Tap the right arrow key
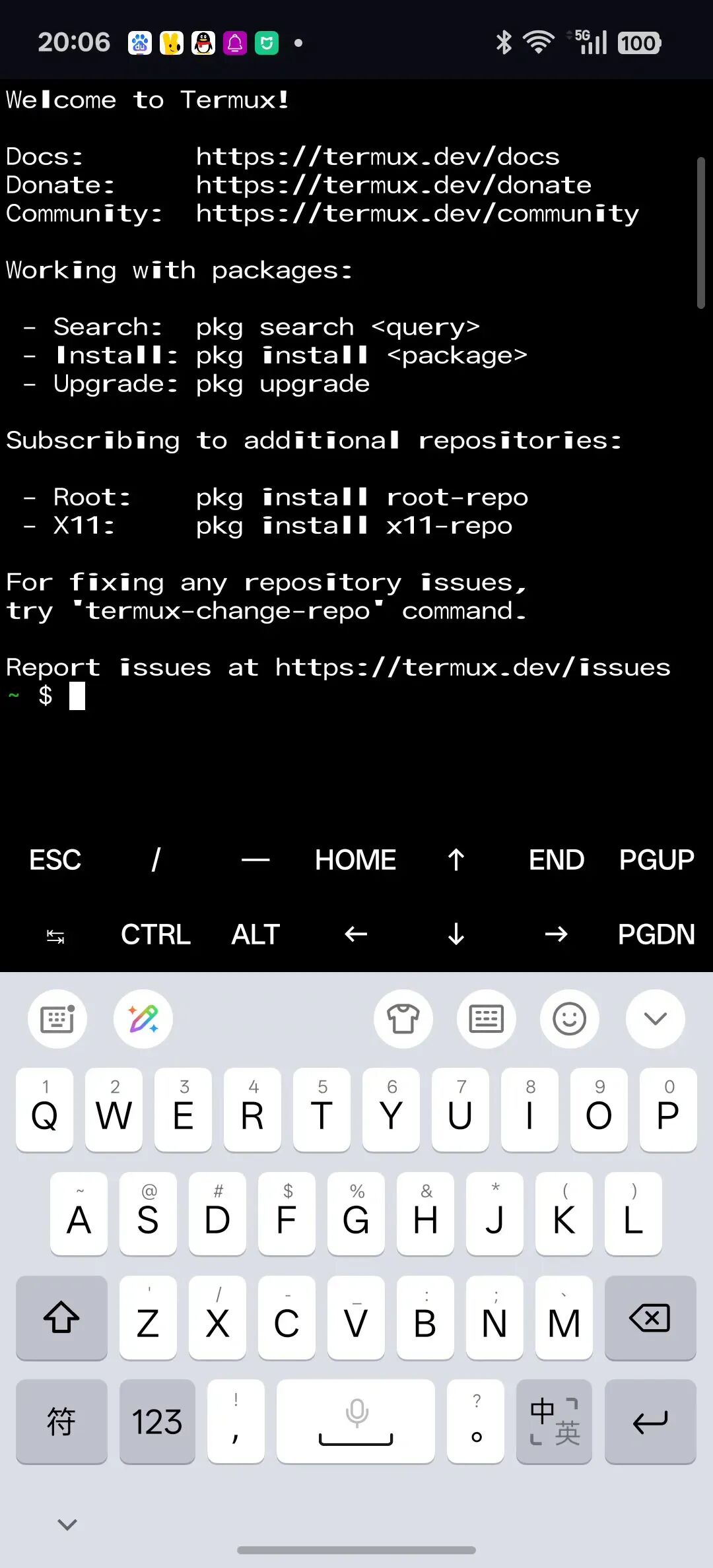Screen dimensions: 713x1568 pos(557,934)
